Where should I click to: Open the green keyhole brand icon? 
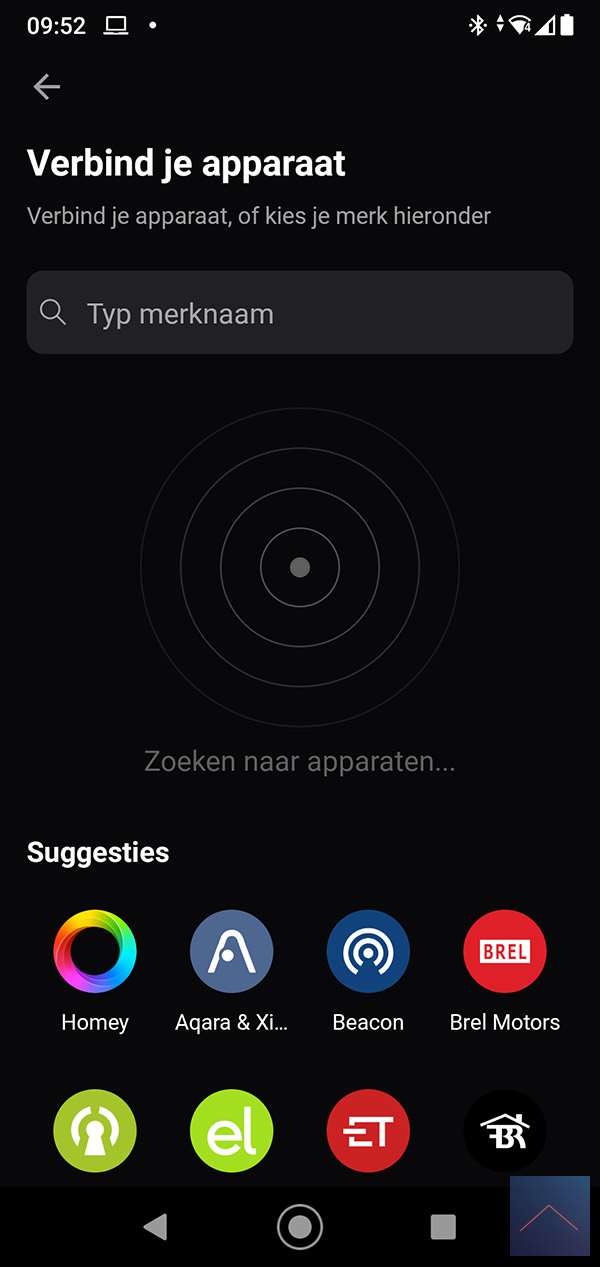coord(95,1131)
